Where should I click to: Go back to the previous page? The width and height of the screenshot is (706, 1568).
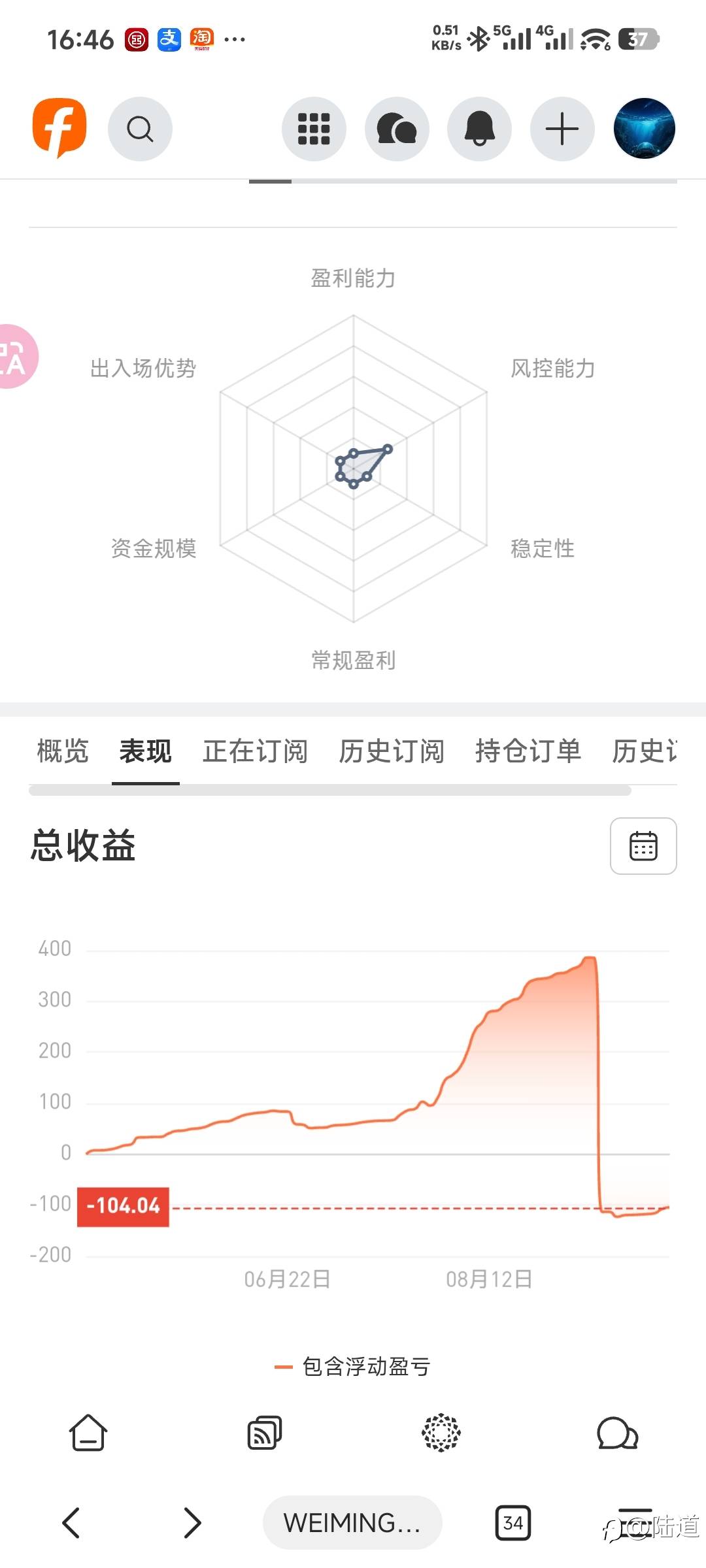(x=71, y=1522)
